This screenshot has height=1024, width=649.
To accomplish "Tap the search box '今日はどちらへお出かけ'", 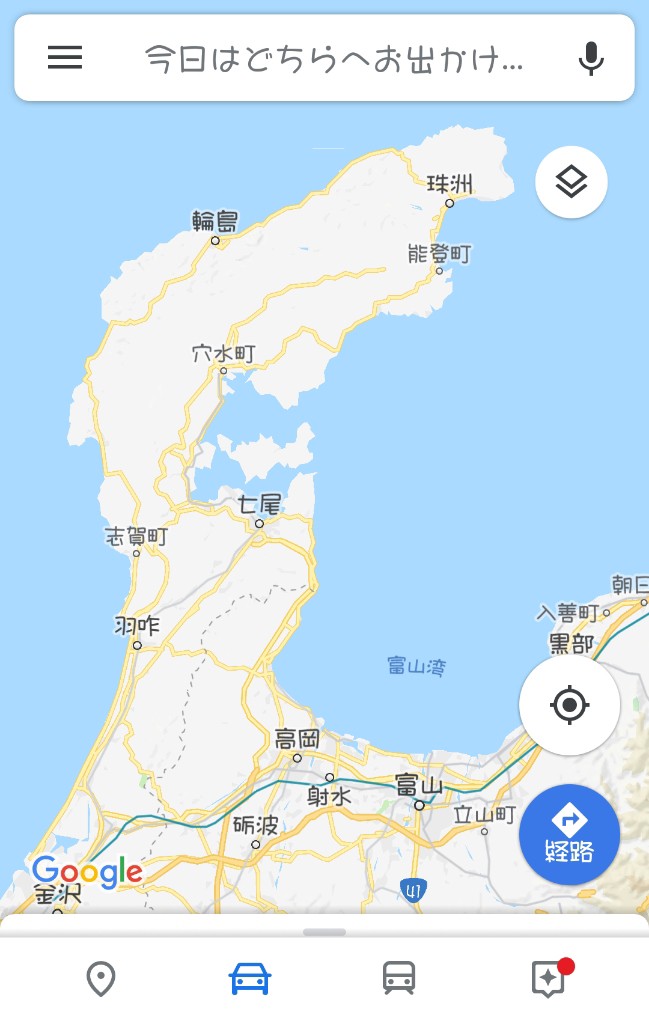I will tap(333, 59).
